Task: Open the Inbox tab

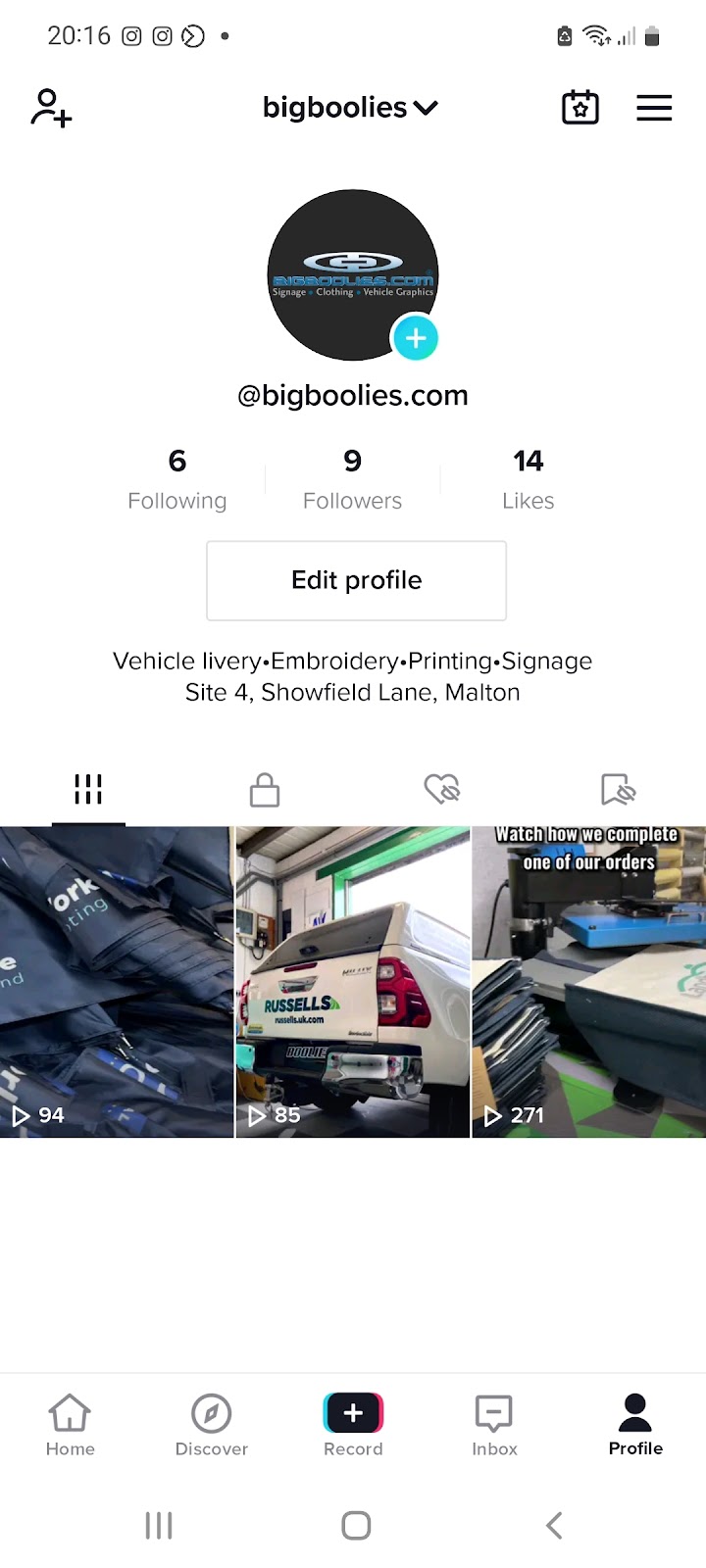Action: click(x=494, y=1425)
